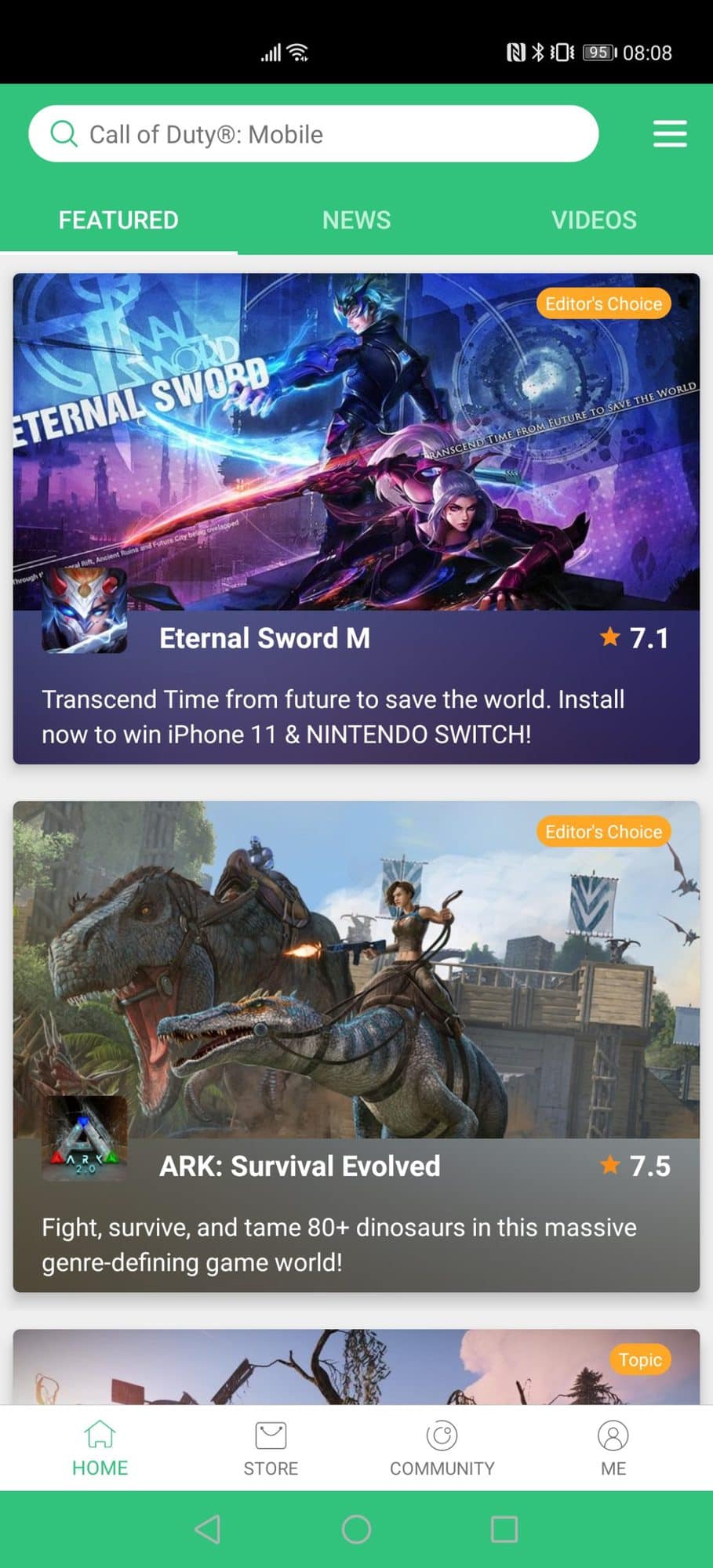Tap the Call of Duty search field
Image resolution: width=713 pixels, height=1568 pixels.
314,134
